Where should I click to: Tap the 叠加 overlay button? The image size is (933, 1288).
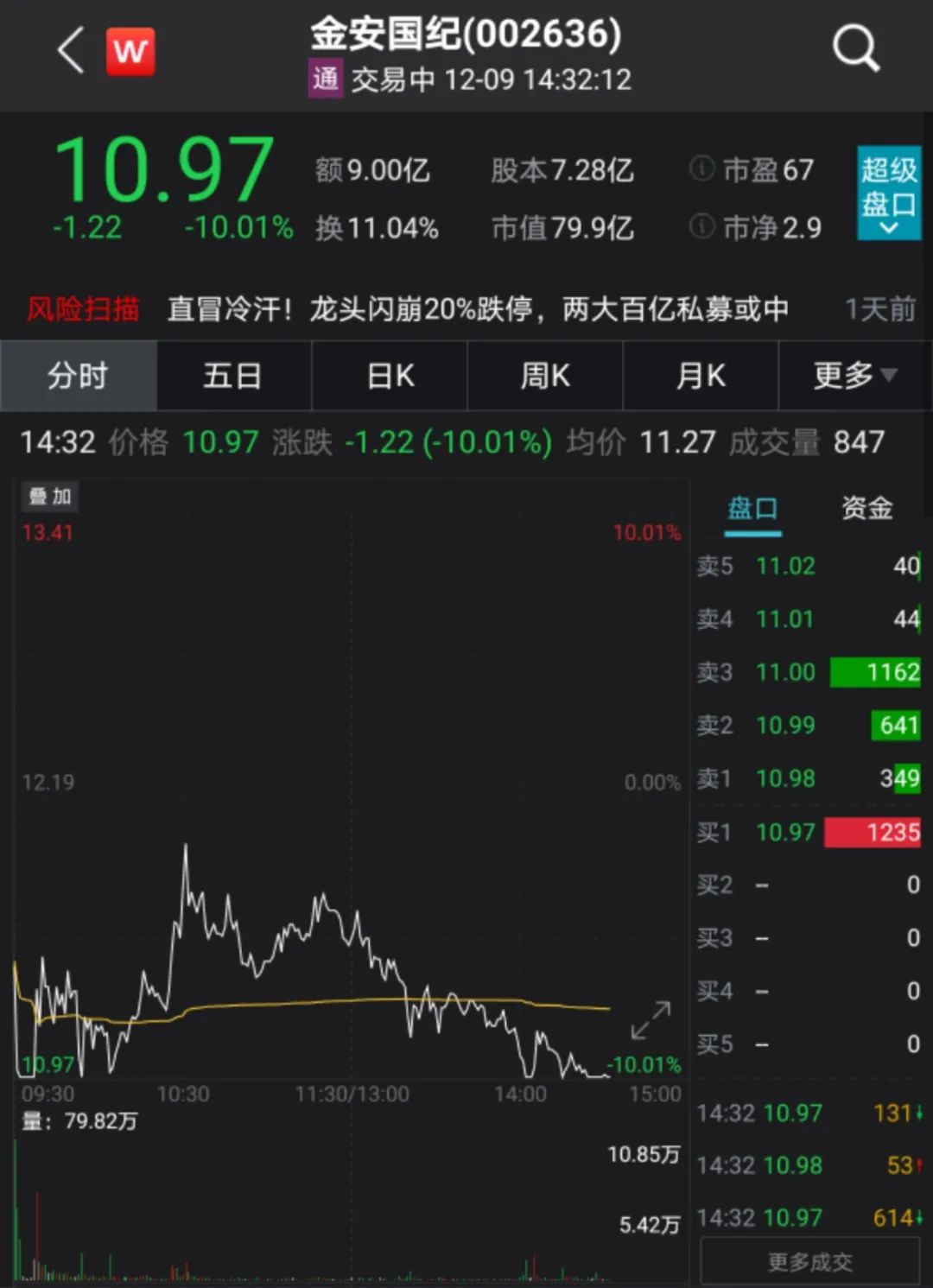(49, 497)
